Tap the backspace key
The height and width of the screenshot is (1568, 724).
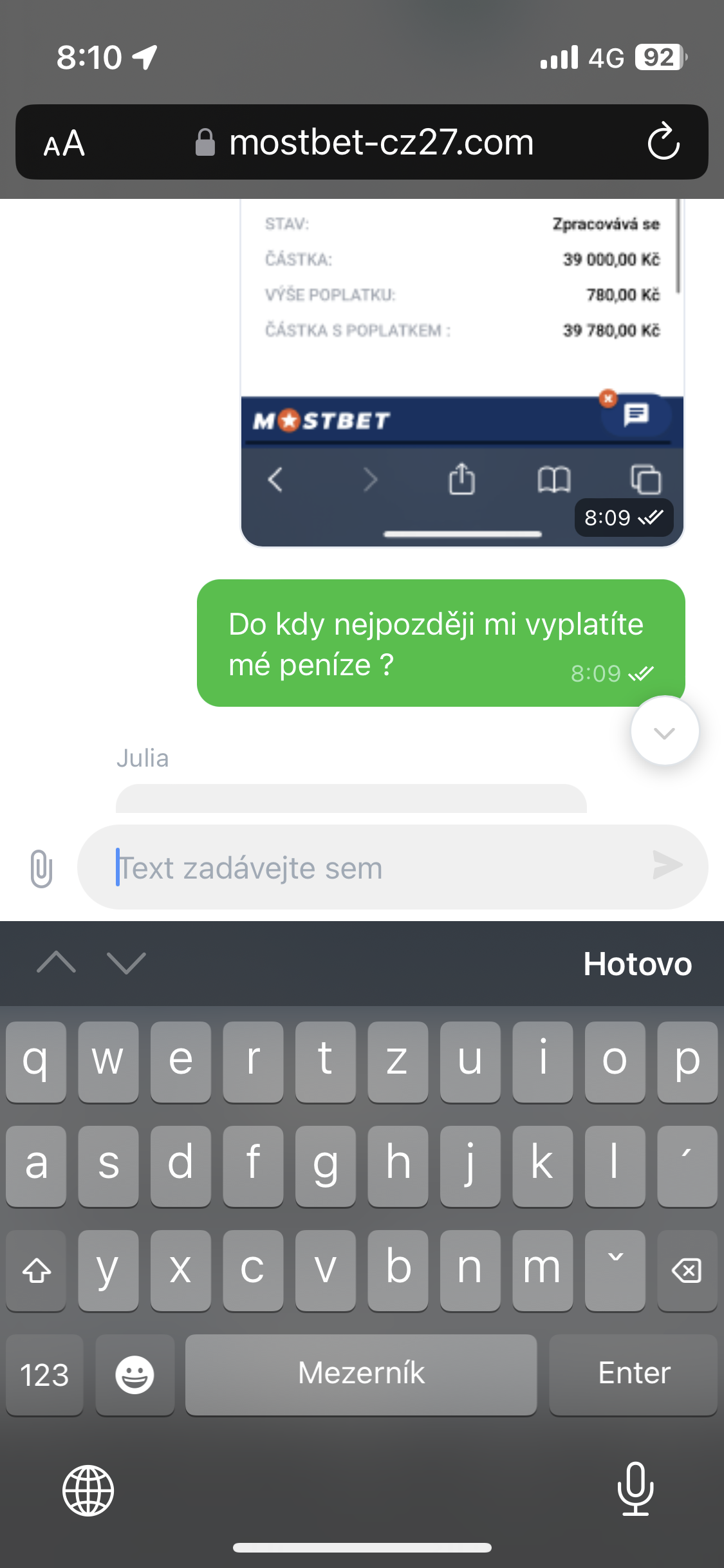point(687,1271)
